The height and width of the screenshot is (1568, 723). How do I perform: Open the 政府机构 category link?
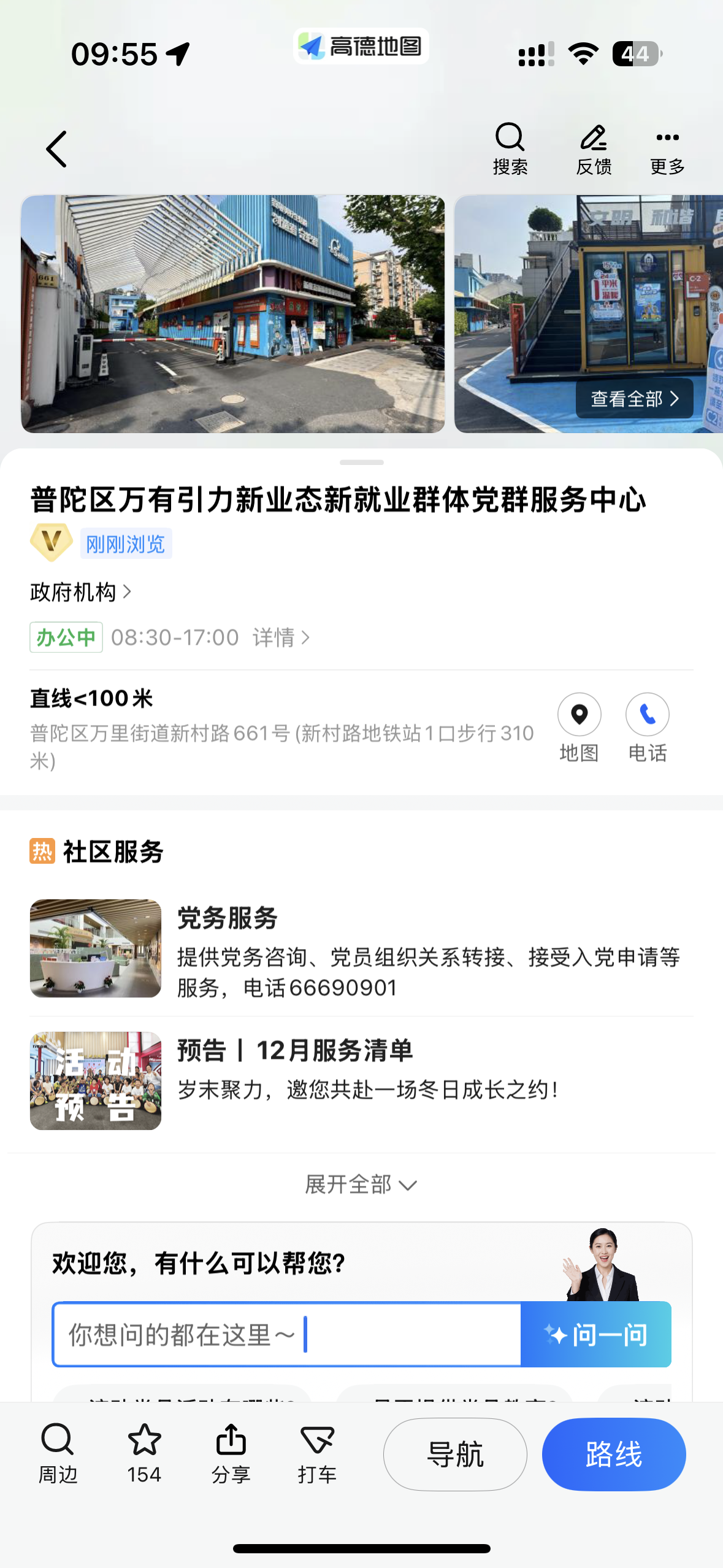click(x=80, y=593)
